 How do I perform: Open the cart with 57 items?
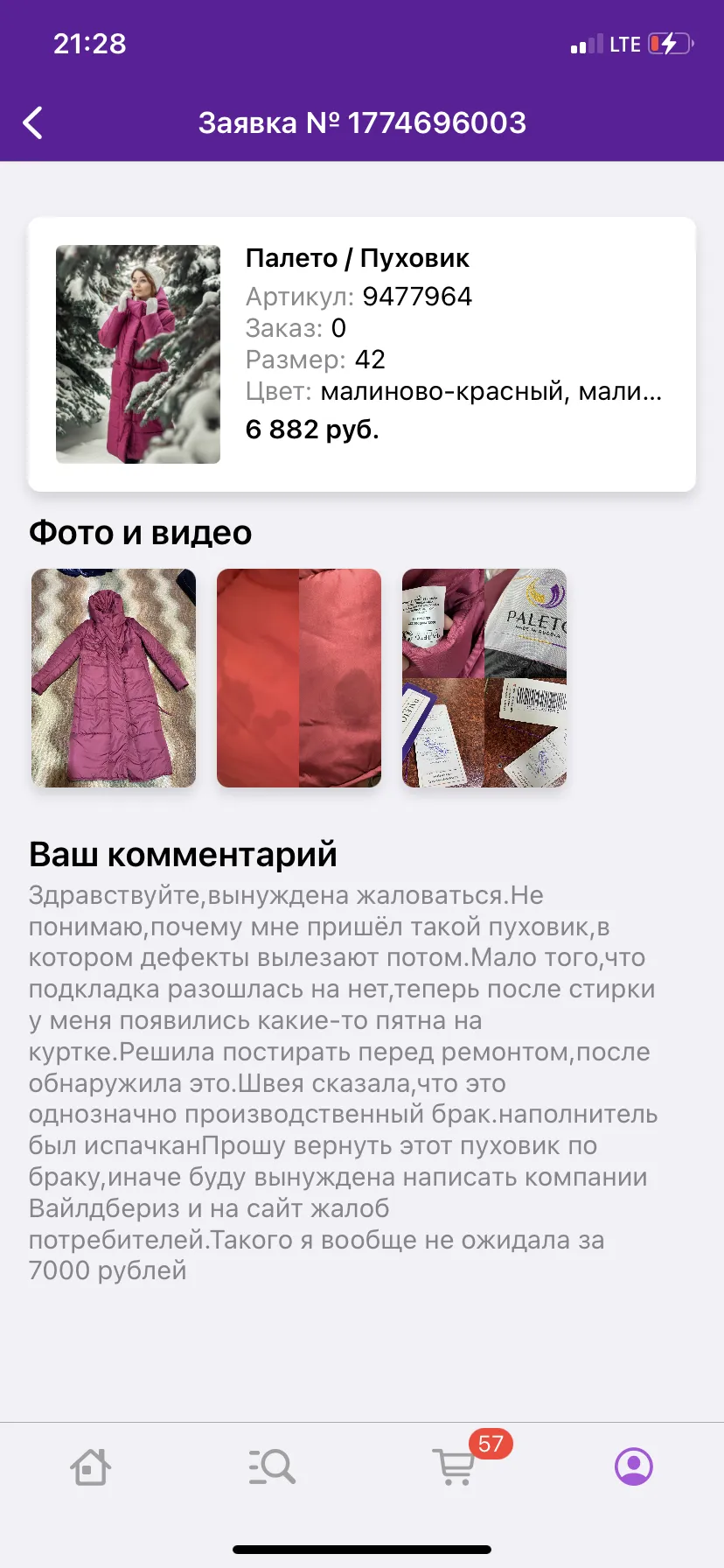point(455,1466)
